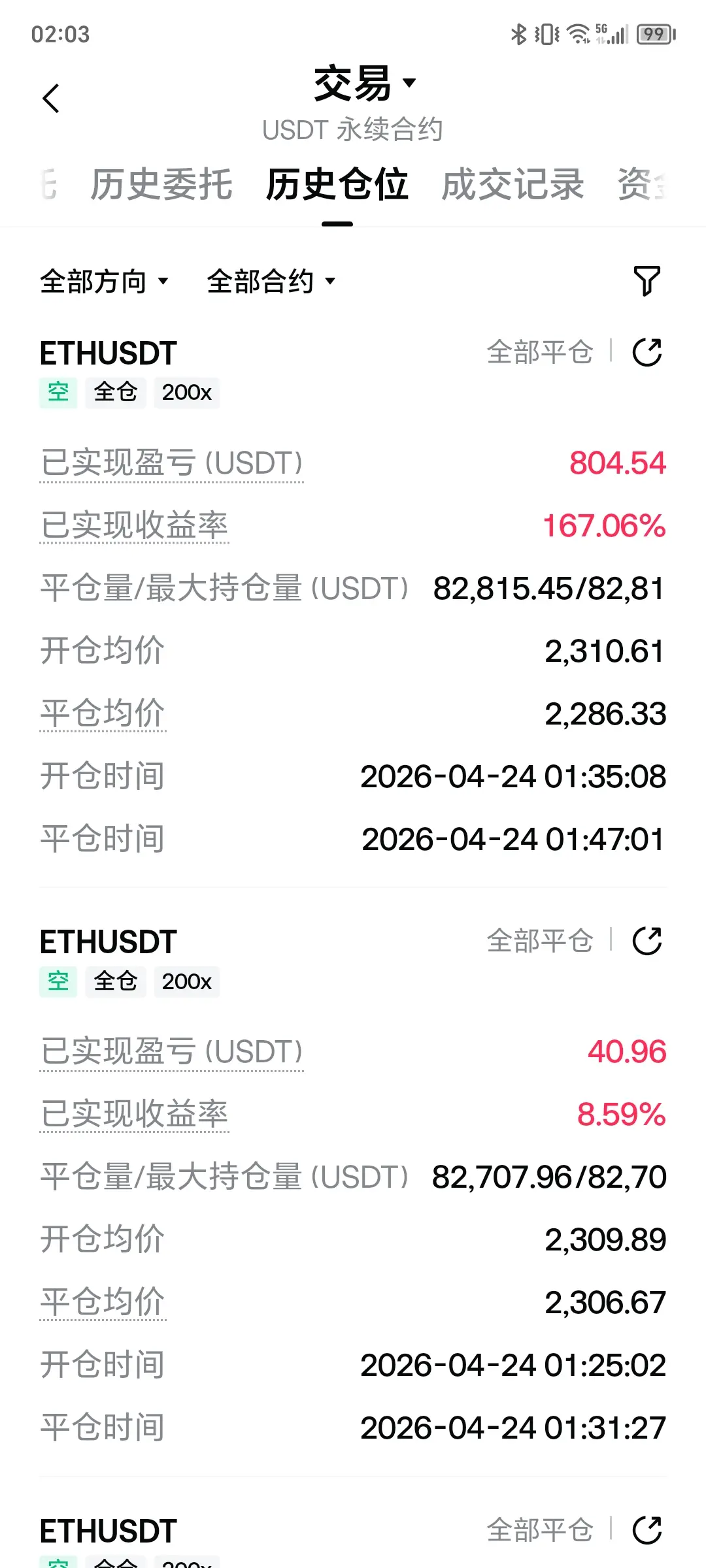This screenshot has height=1568, width=706.
Task: Show explanation for 已实现盈亏 of 40.96 position
Action: (171, 1052)
